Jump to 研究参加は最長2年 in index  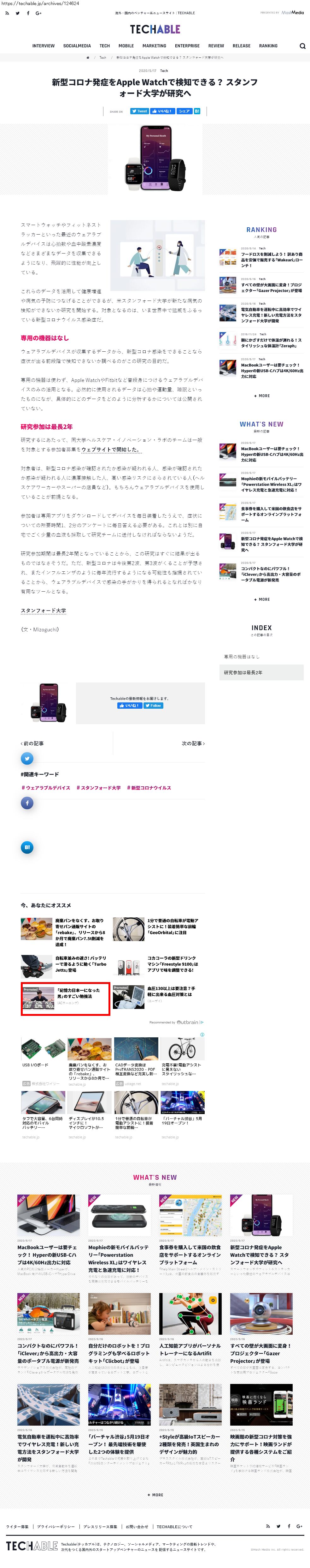pyautogui.click(x=243, y=672)
